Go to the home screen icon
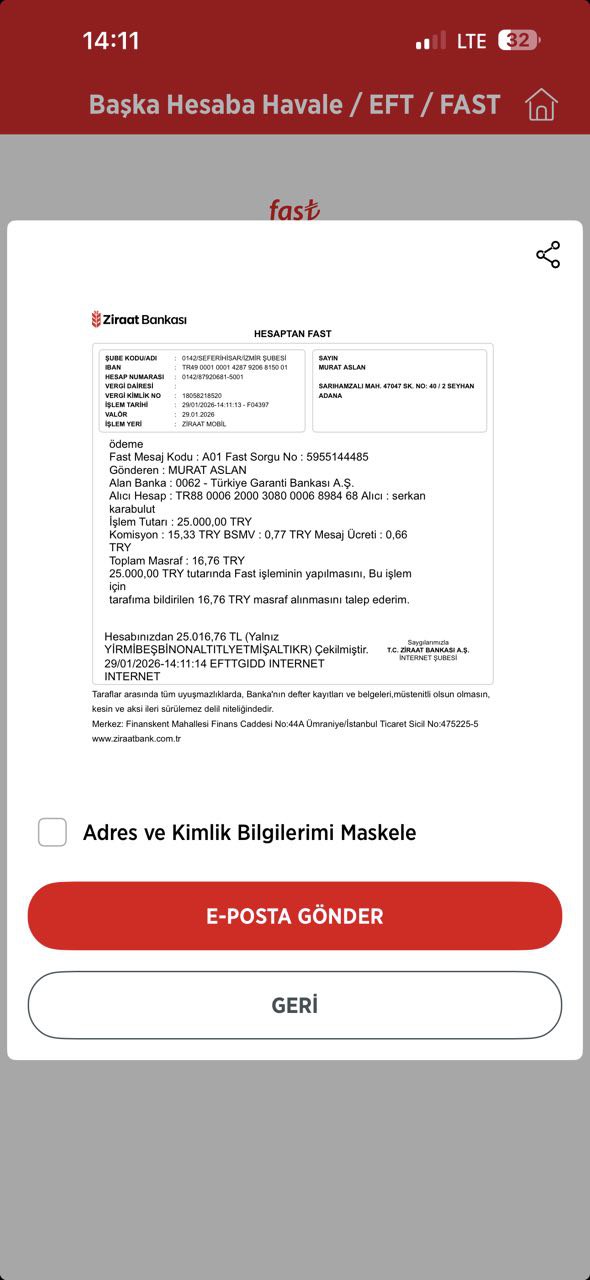This screenshot has width=590, height=1280. pos(541,104)
